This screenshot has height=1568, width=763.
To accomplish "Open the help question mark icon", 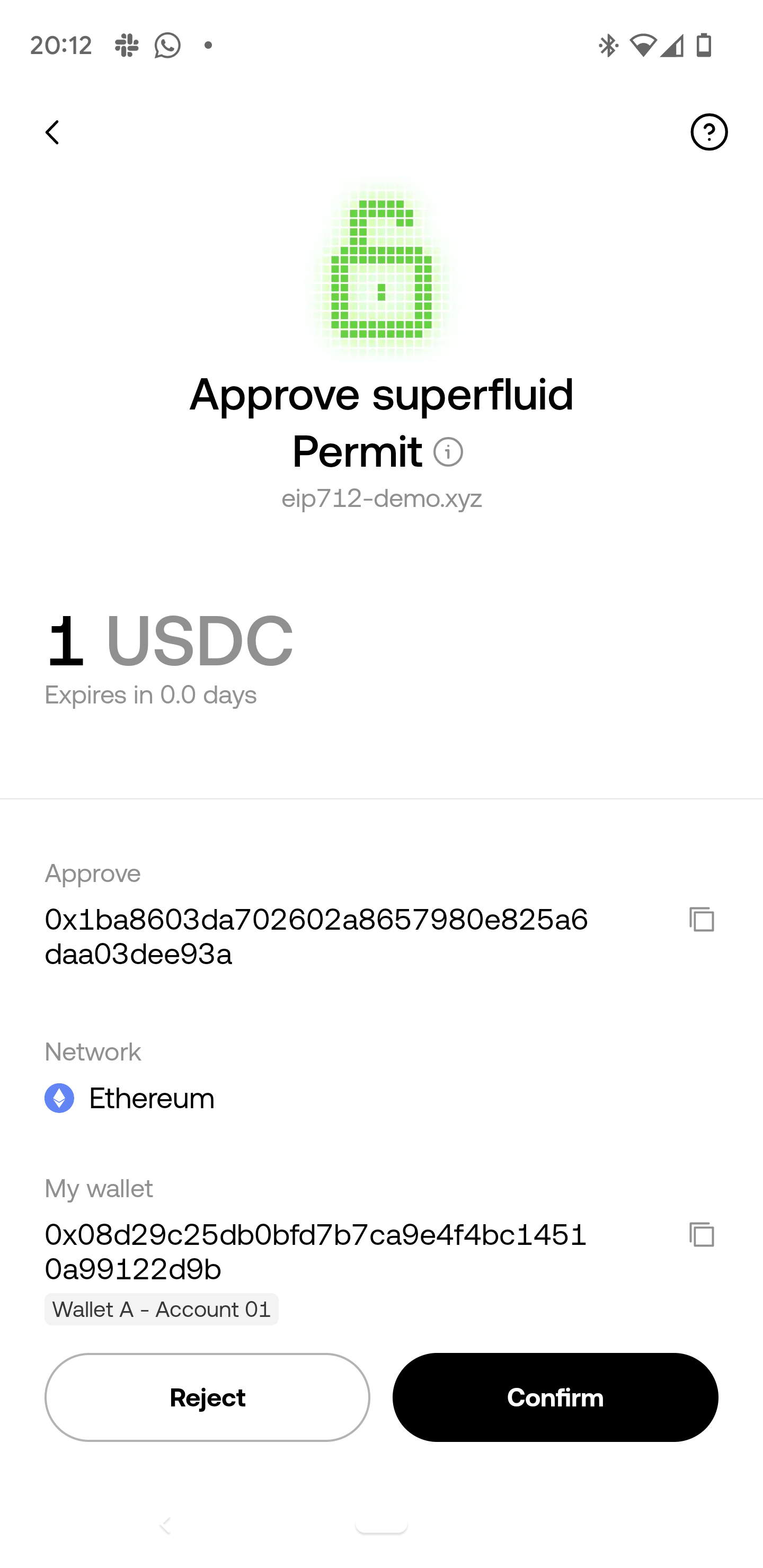I will click(709, 132).
